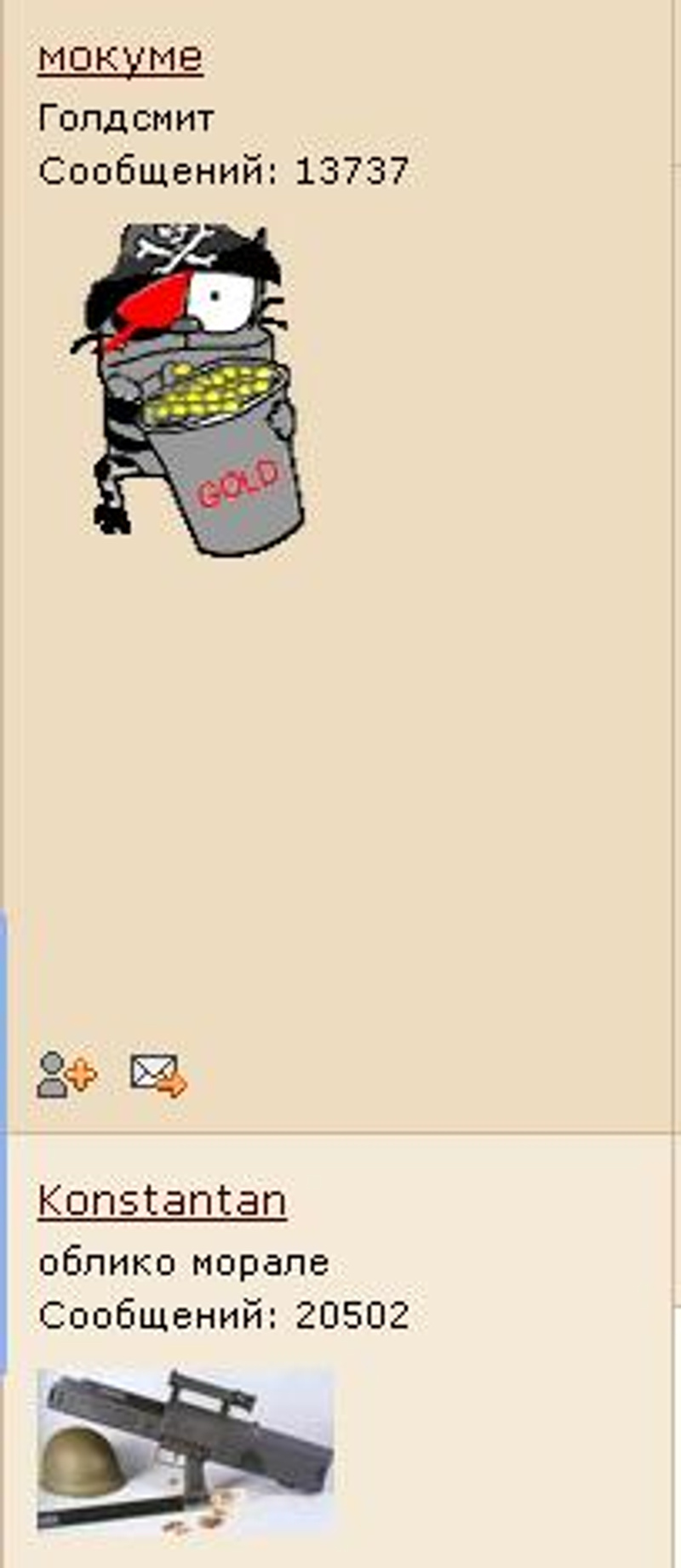Viewport: 681px width, 1568px height.
Task: Open мокуме's user profile link
Action: pos(120,59)
